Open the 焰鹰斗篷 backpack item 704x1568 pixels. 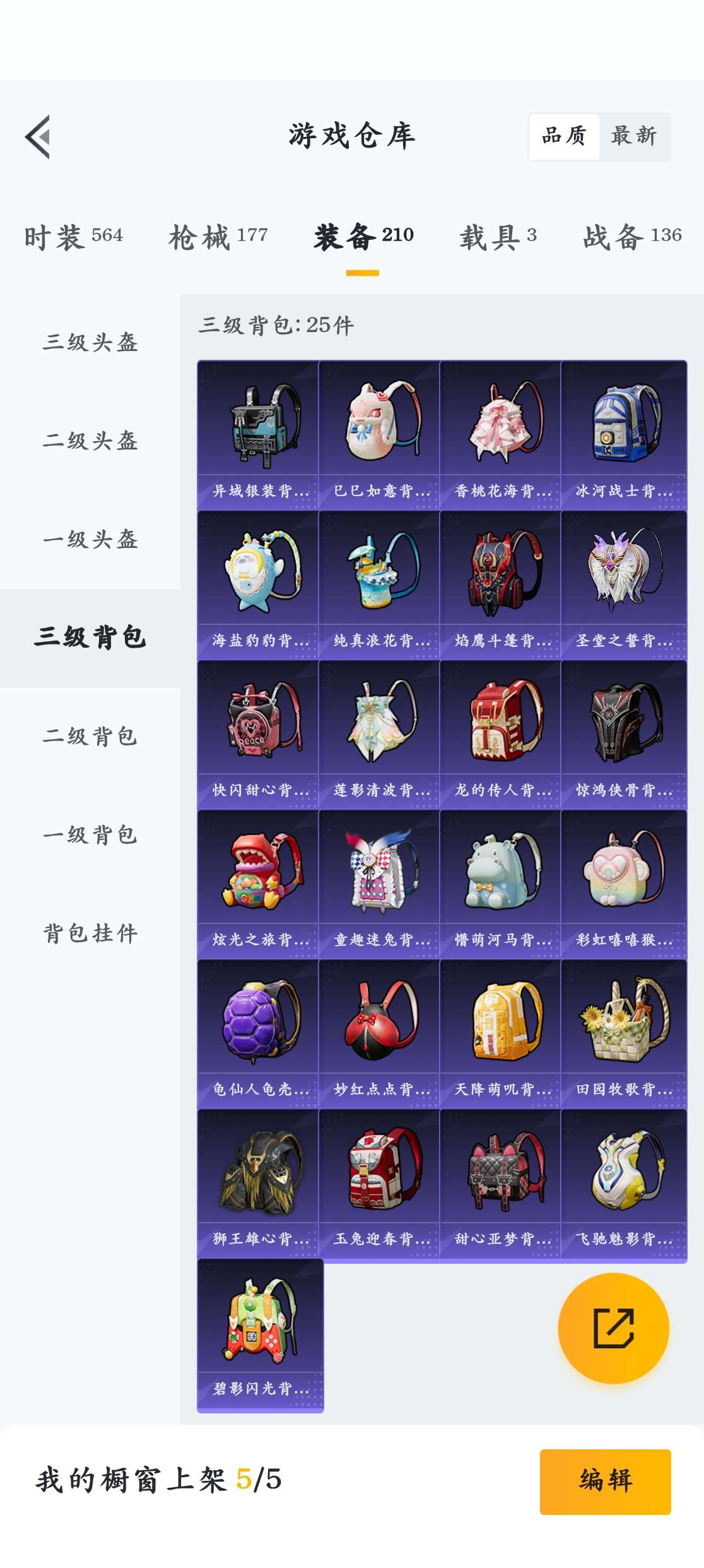tap(500, 585)
